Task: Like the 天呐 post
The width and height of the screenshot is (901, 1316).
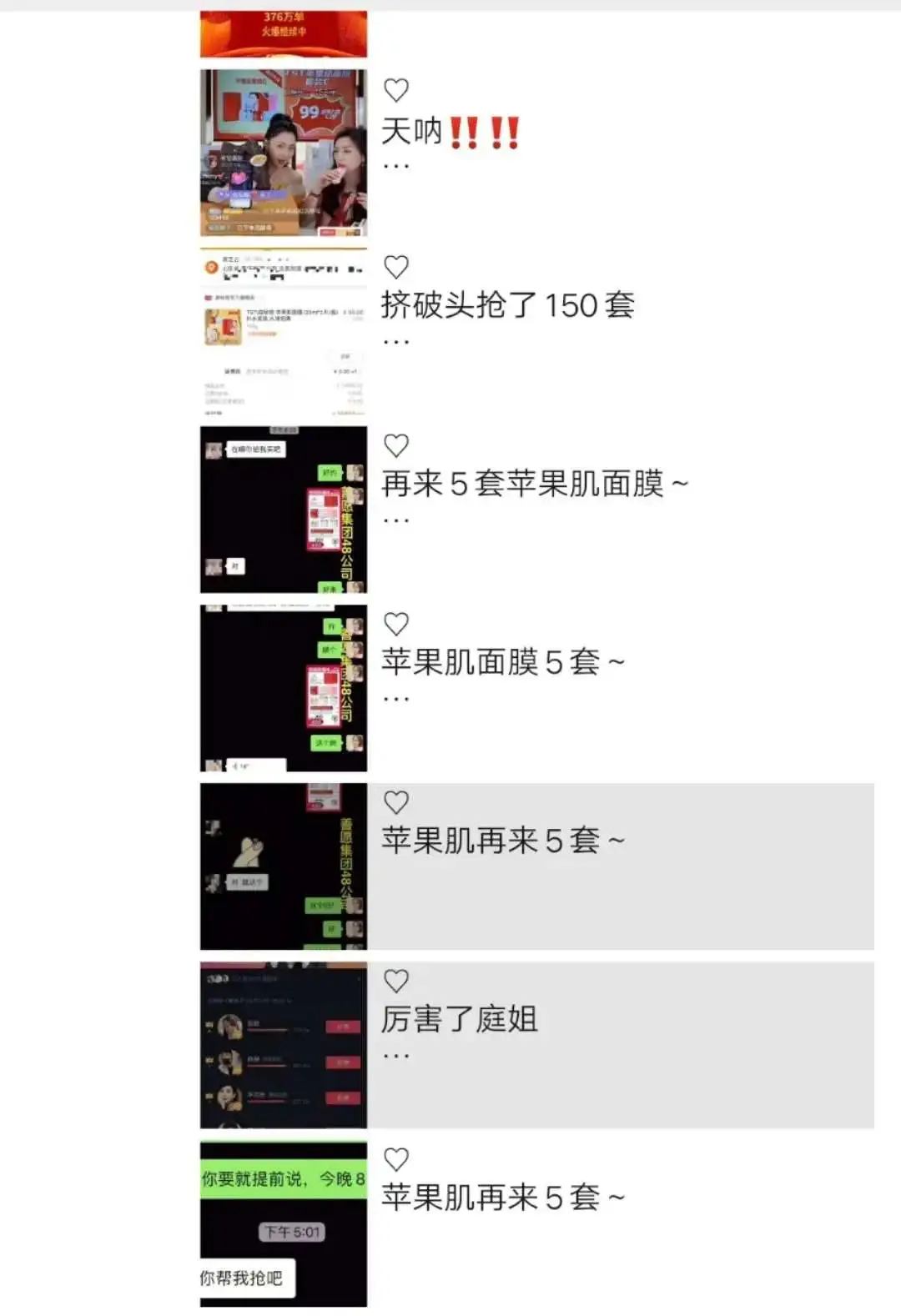Action: click(396, 90)
